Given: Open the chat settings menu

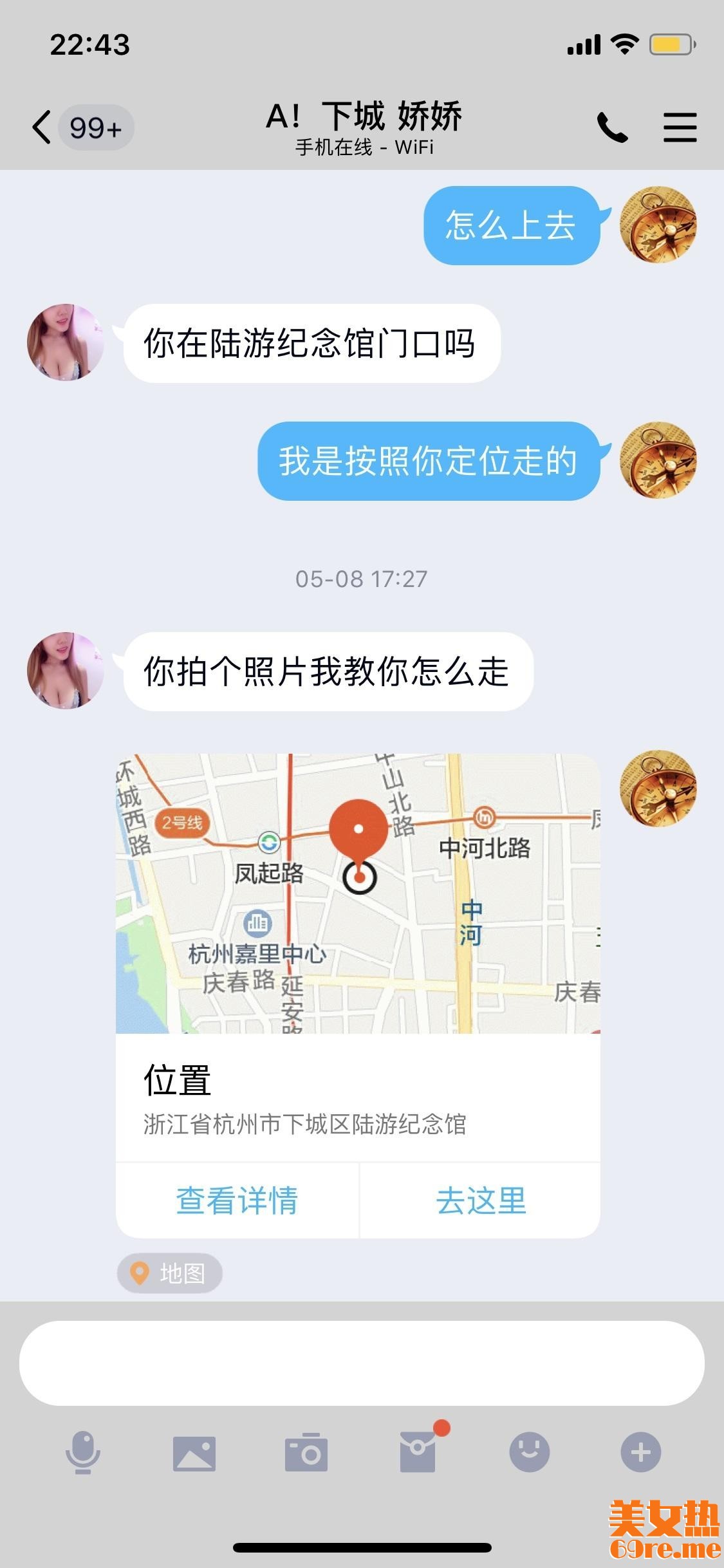Looking at the screenshot, I should 680,127.
